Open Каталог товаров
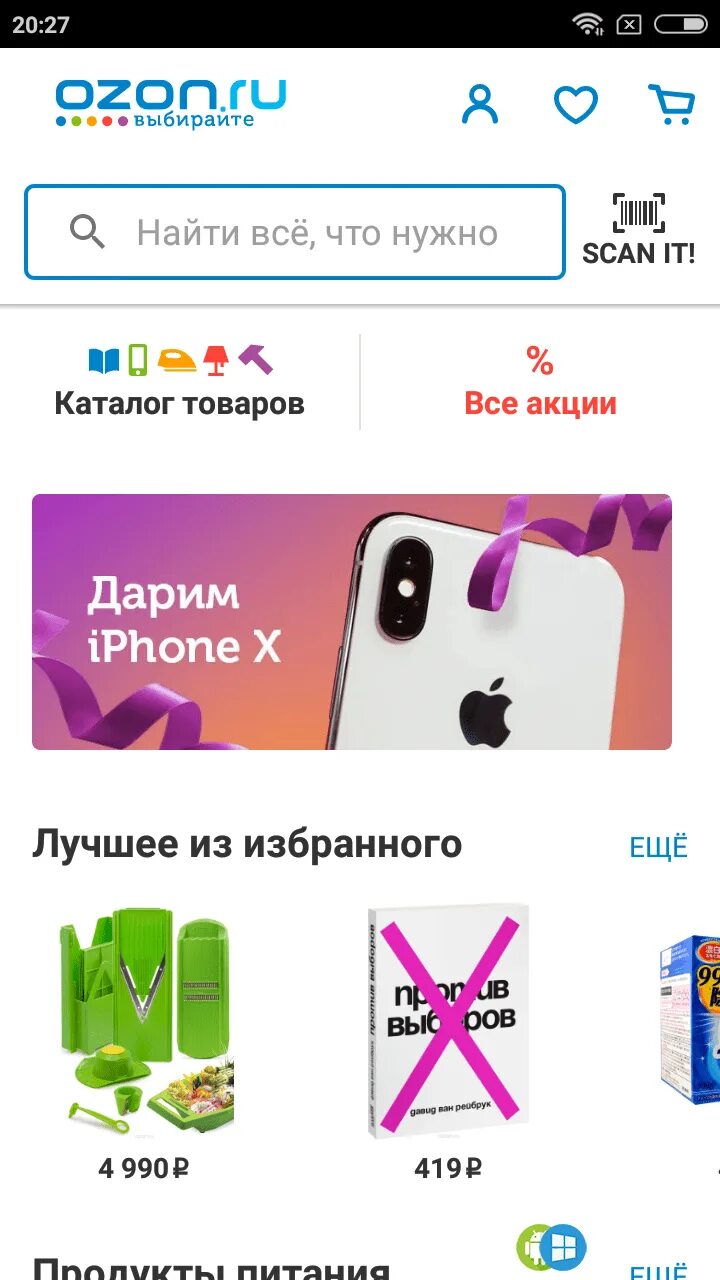The height and width of the screenshot is (1280, 720). click(x=180, y=382)
